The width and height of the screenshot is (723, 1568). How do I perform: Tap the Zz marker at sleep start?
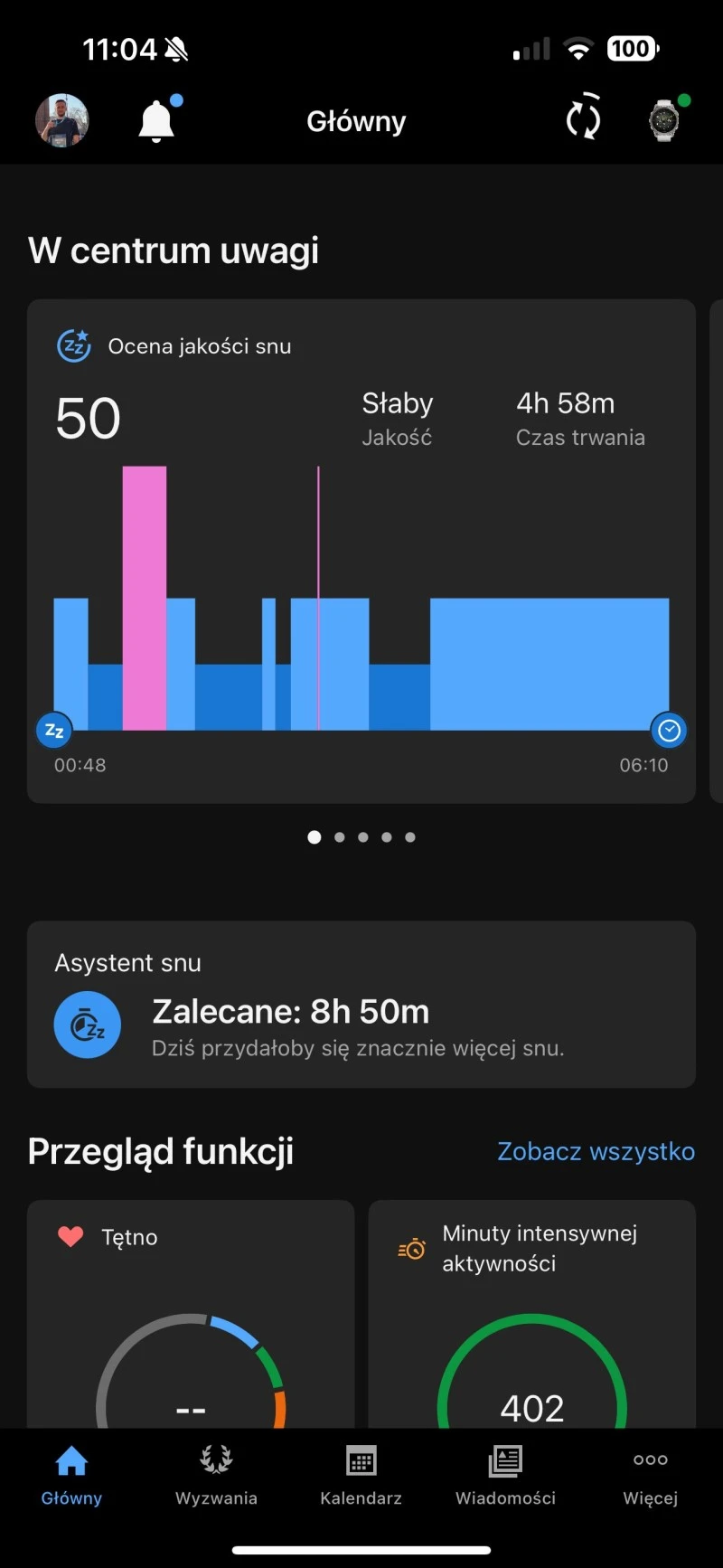pyautogui.click(x=53, y=731)
